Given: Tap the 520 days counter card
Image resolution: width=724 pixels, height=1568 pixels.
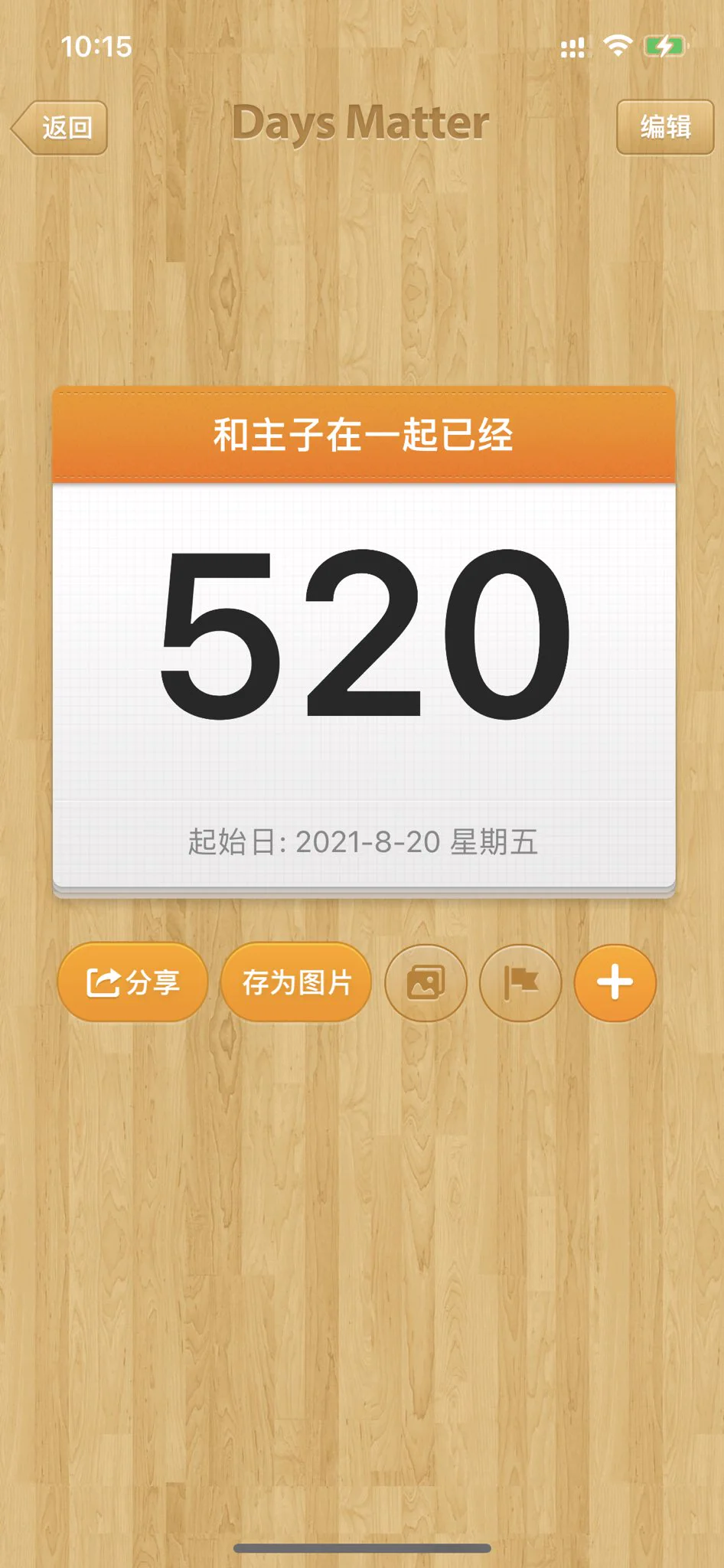Looking at the screenshot, I should click(x=364, y=635).
